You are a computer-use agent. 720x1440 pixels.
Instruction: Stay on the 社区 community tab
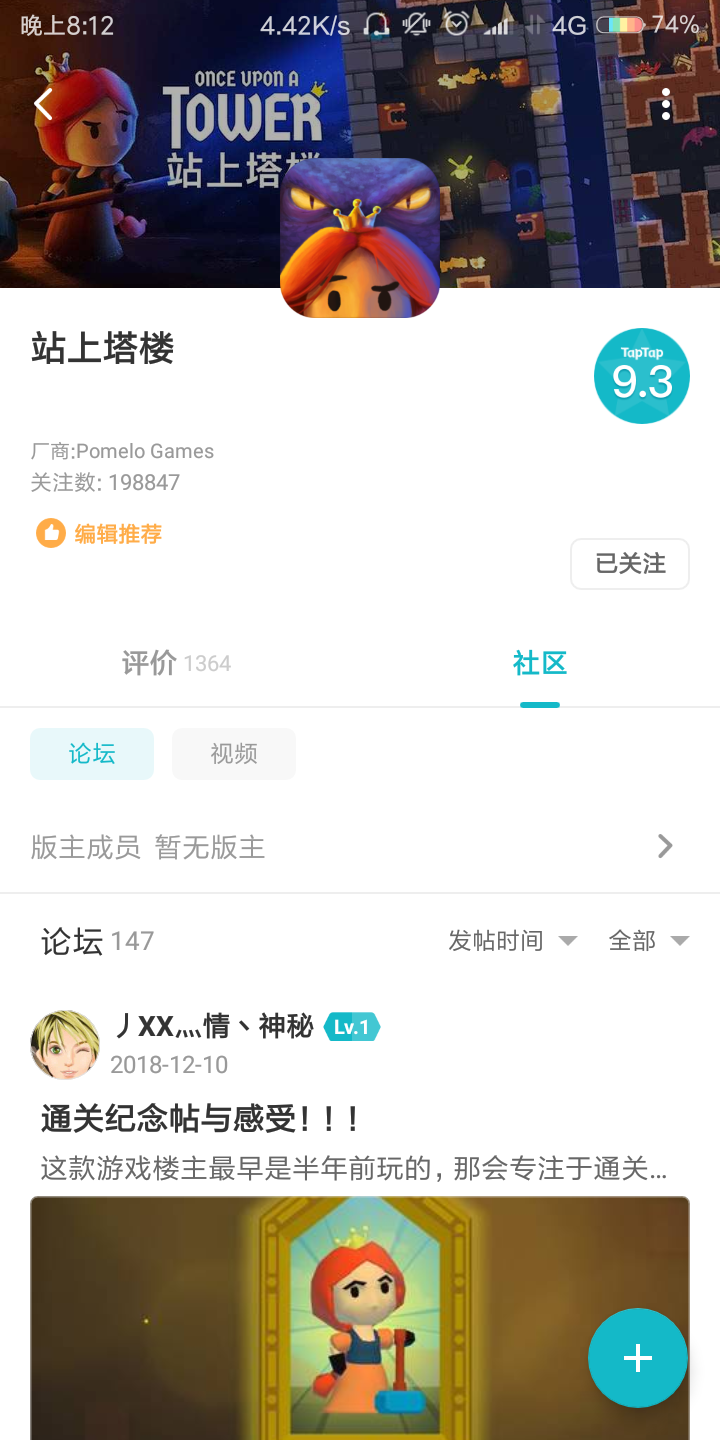pyautogui.click(x=539, y=662)
